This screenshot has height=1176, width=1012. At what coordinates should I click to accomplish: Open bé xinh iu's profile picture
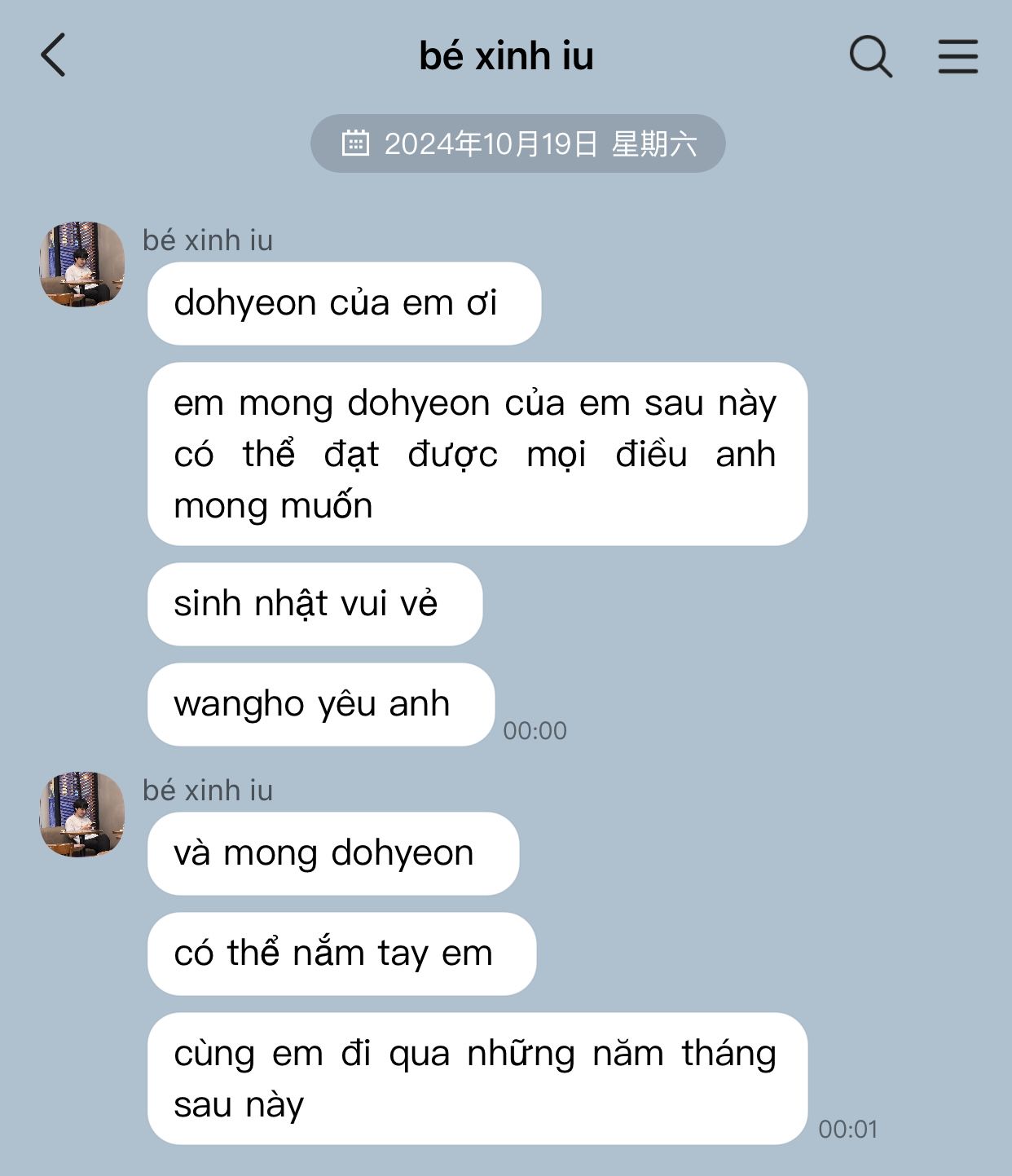82,264
